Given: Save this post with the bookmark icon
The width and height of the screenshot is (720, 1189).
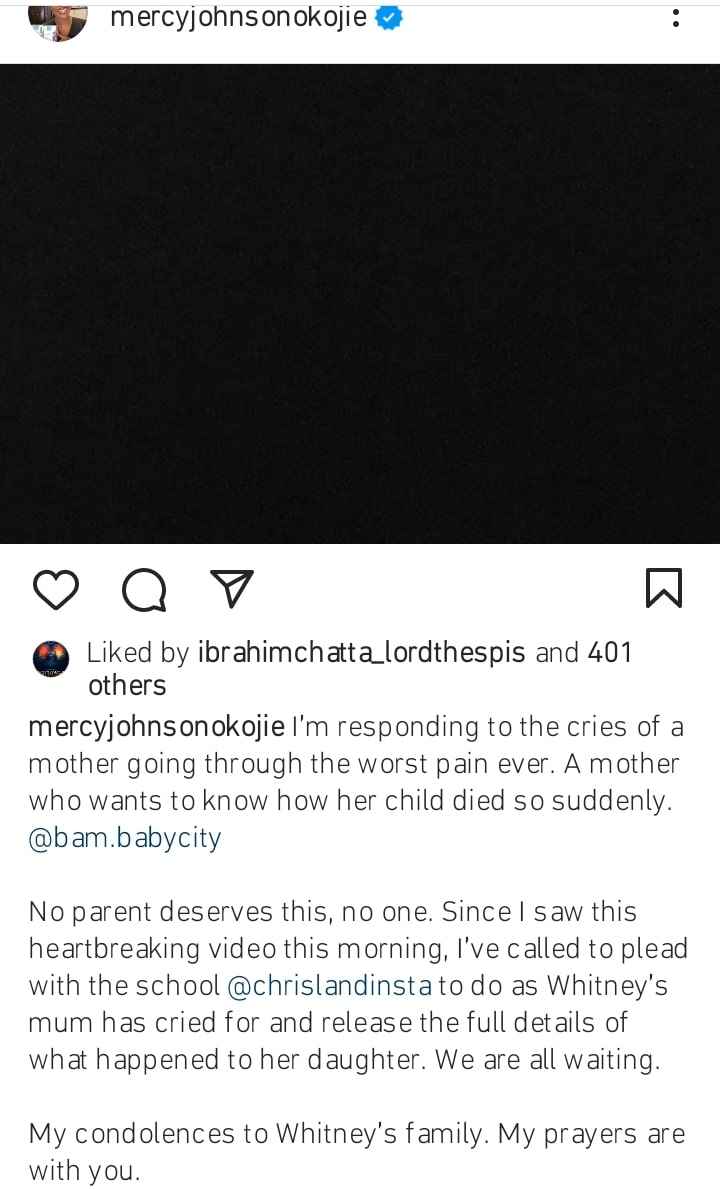Looking at the screenshot, I should pyautogui.click(x=663, y=588).
